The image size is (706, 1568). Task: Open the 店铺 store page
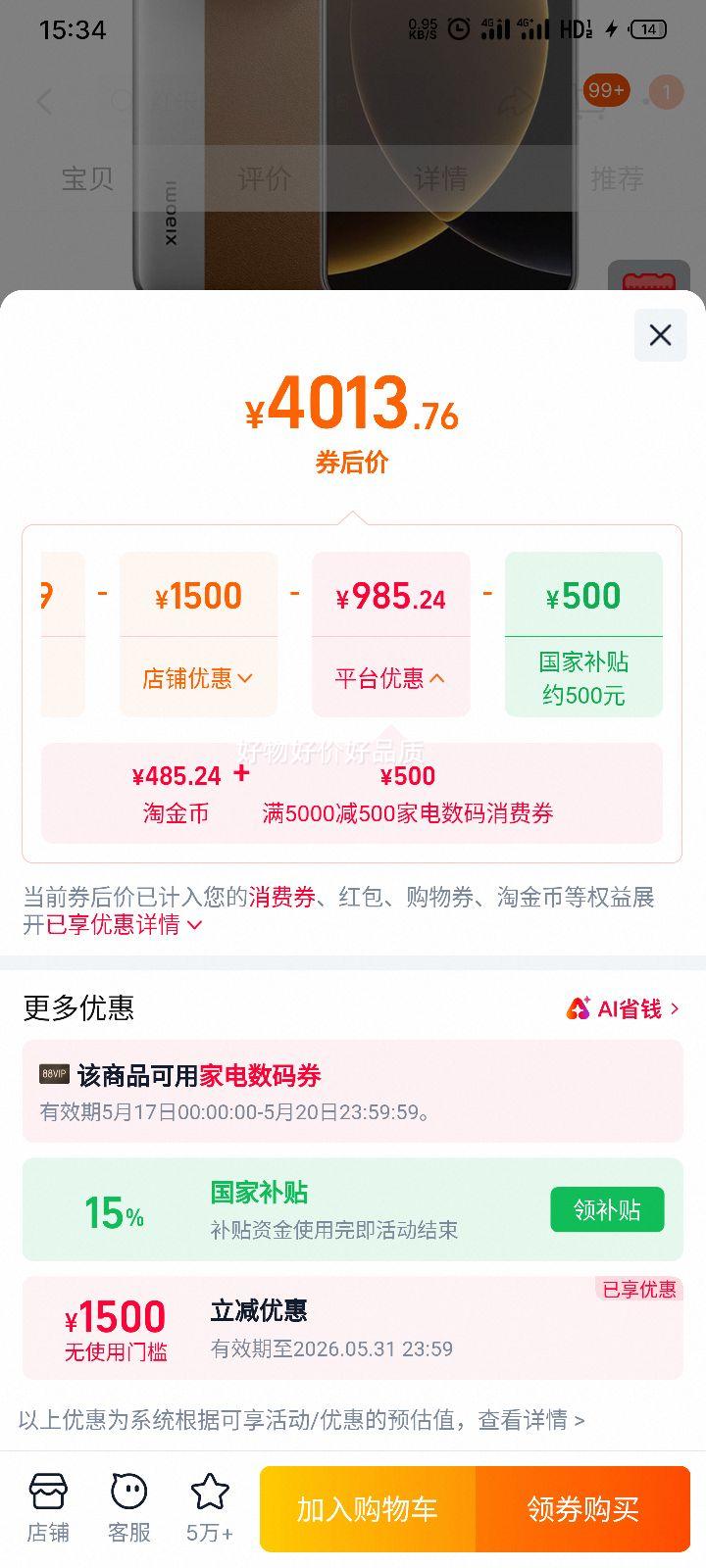click(47, 1508)
